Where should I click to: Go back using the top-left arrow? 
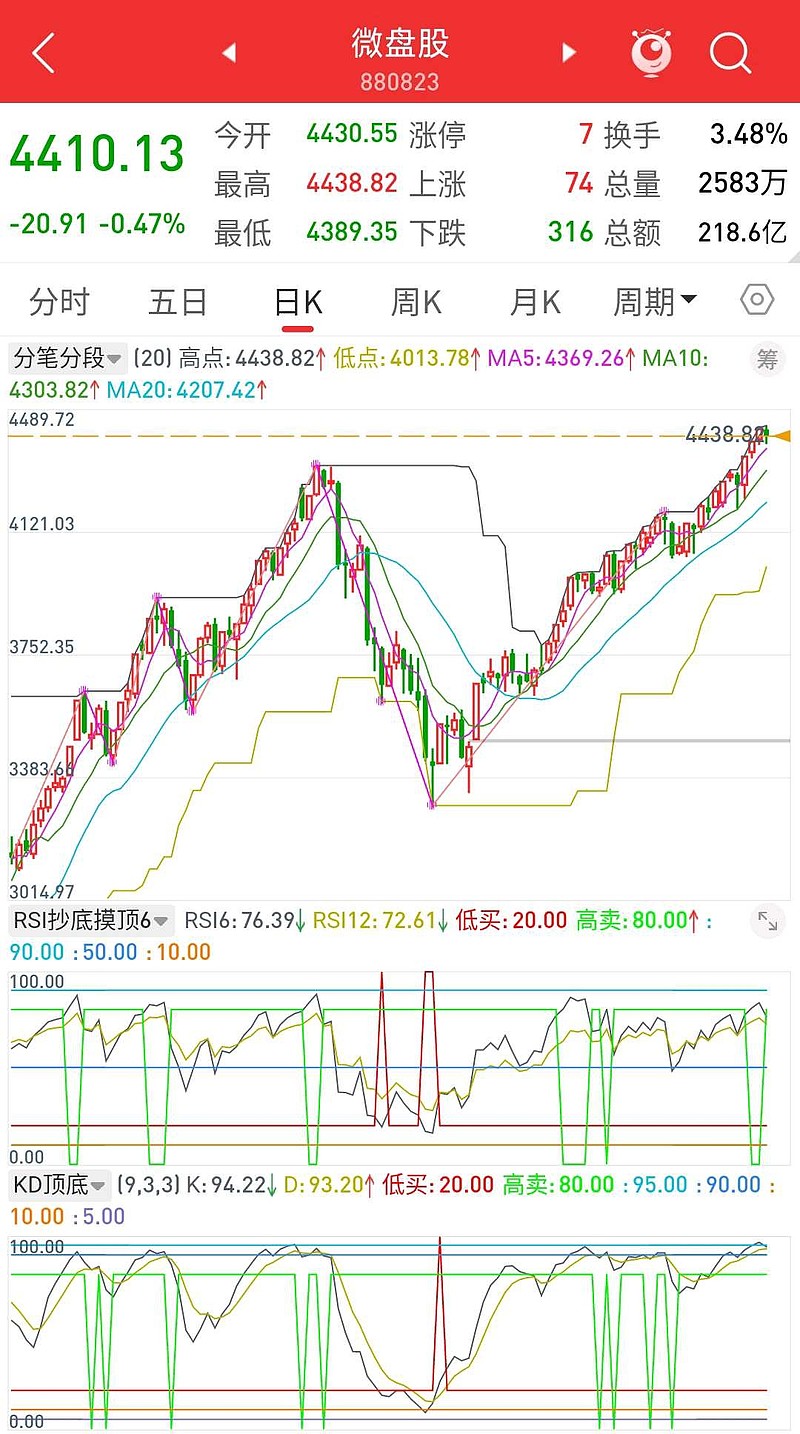click(43, 52)
